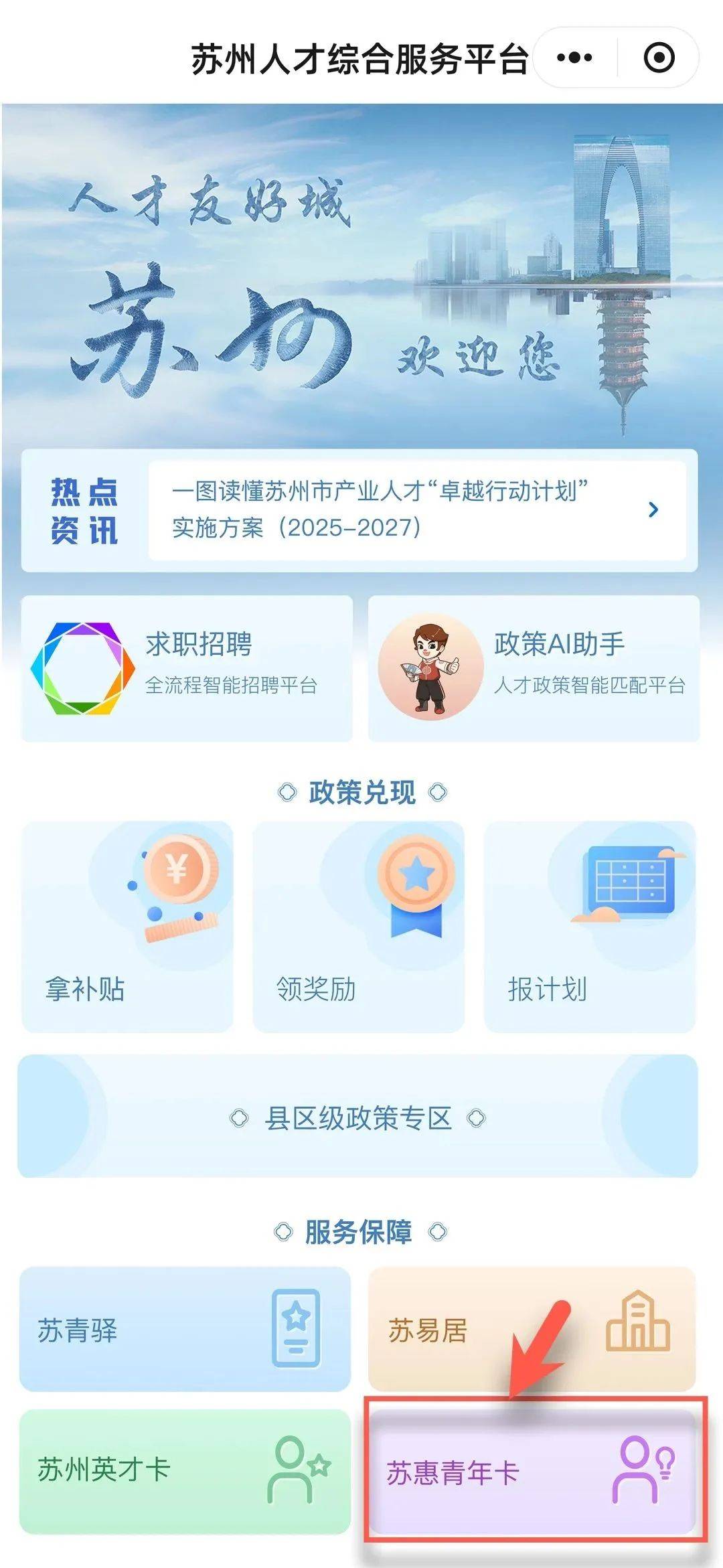
Task: Open the 苏惠青年卡 card
Action: tap(532, 1473)
